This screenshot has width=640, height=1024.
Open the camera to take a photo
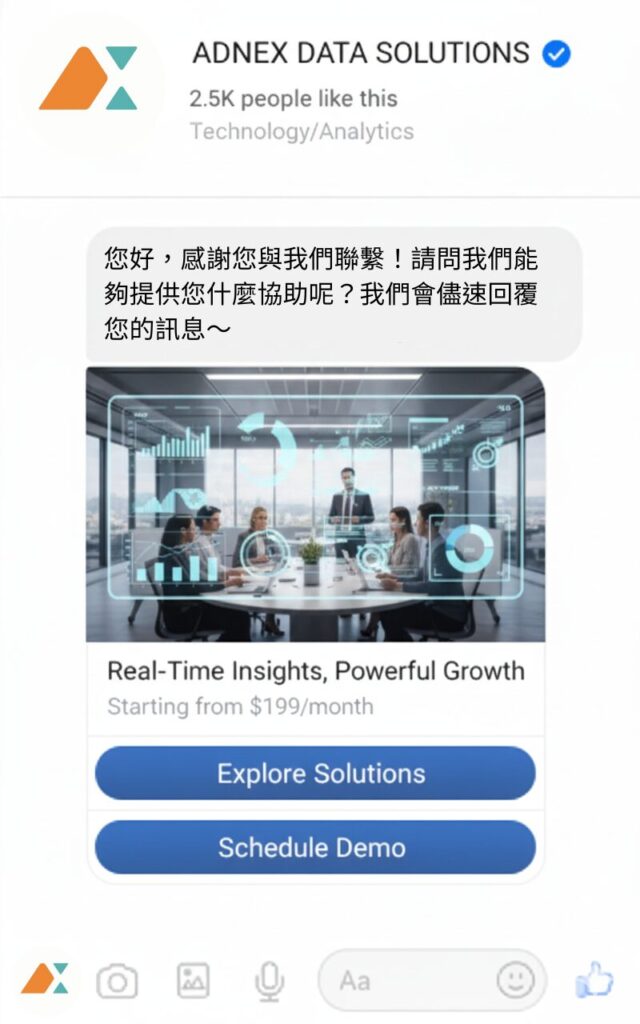[117, 982]
